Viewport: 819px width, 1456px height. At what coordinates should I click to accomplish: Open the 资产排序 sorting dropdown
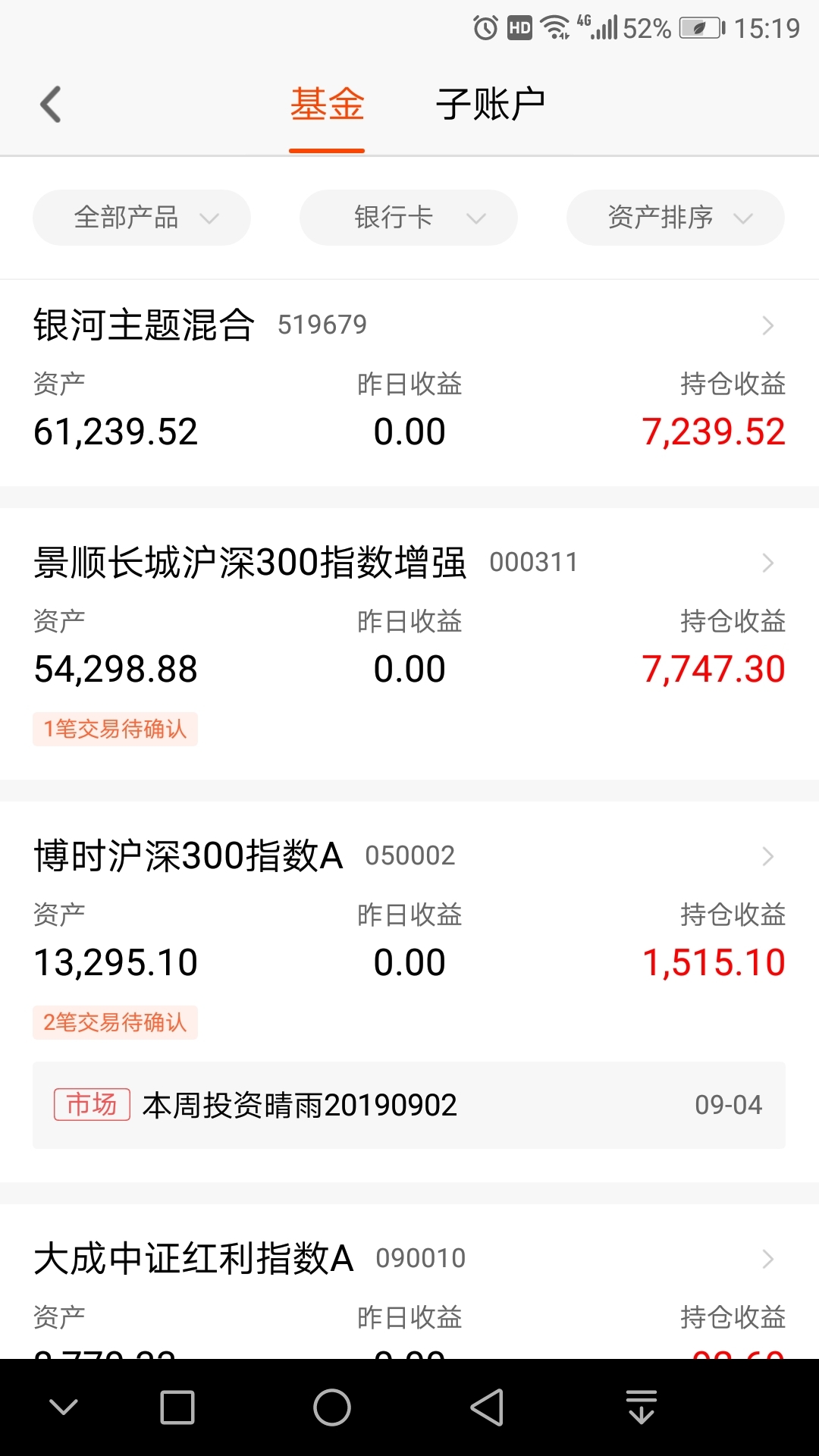pos(676,218)
